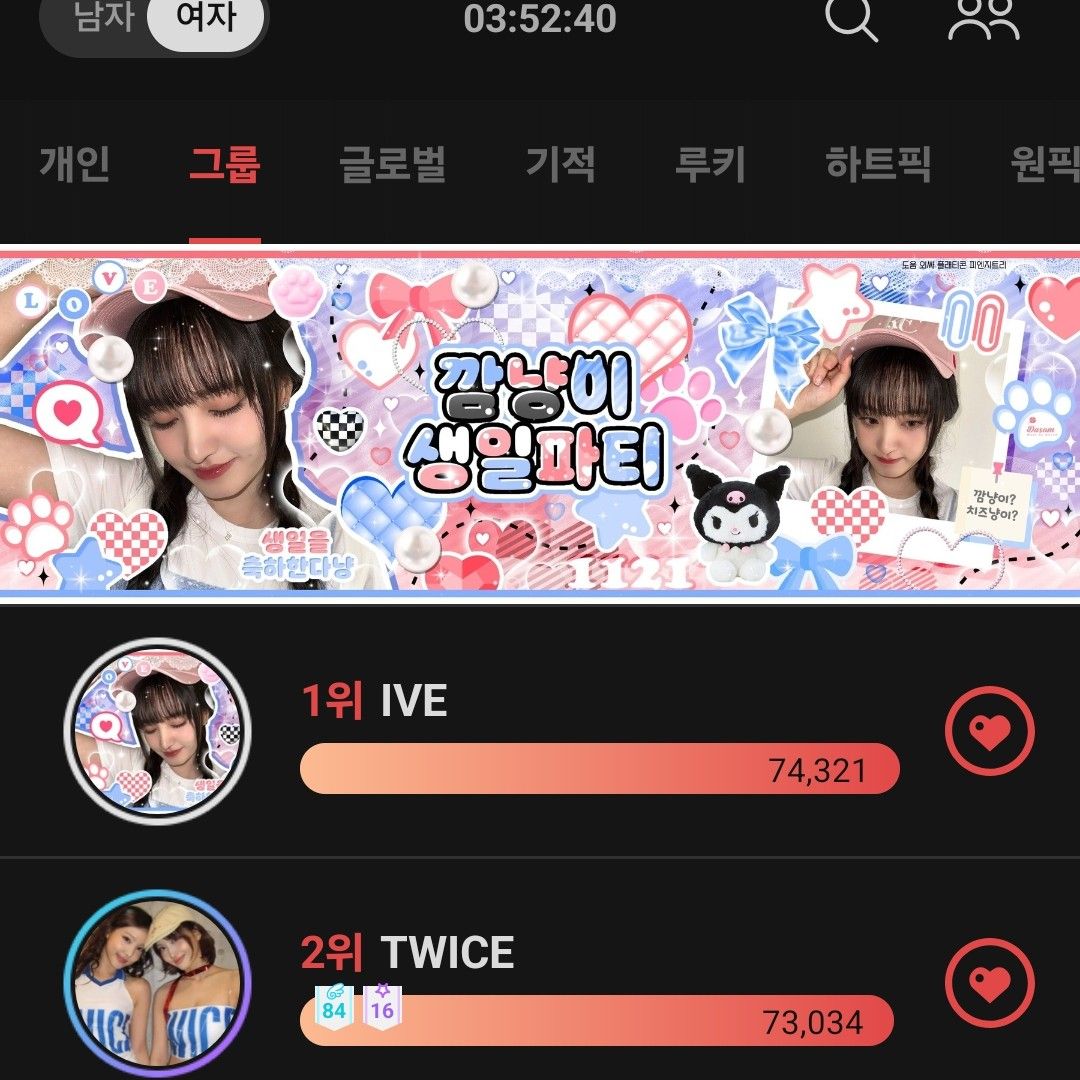Go to the 글로벌 tab
The width and height of the screenshot is (1080, 1080).
392,164
